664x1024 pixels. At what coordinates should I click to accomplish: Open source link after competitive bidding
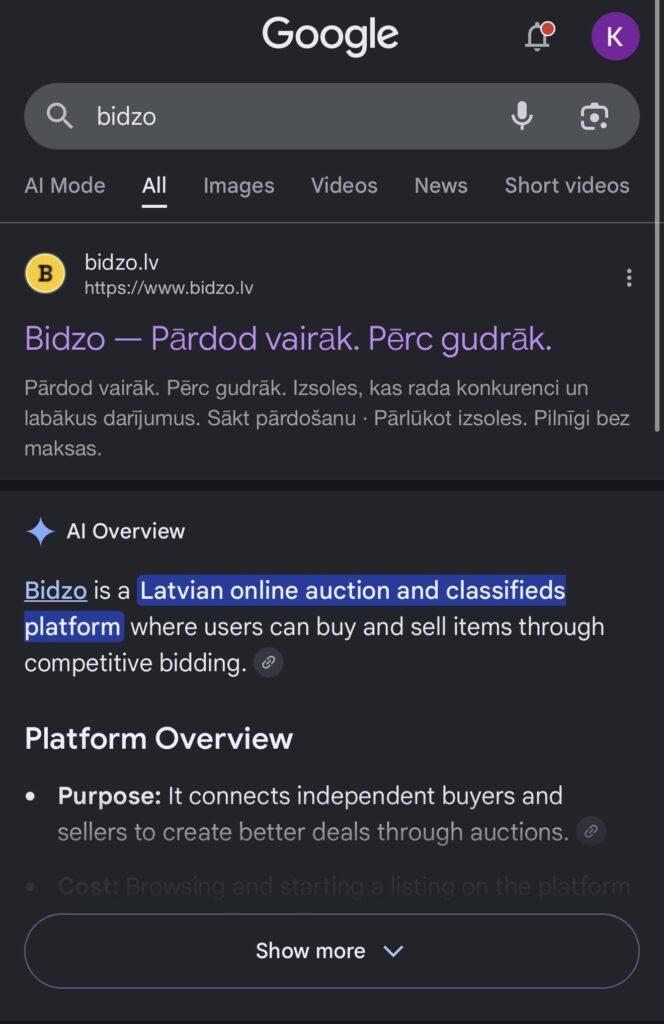[268, 662]
